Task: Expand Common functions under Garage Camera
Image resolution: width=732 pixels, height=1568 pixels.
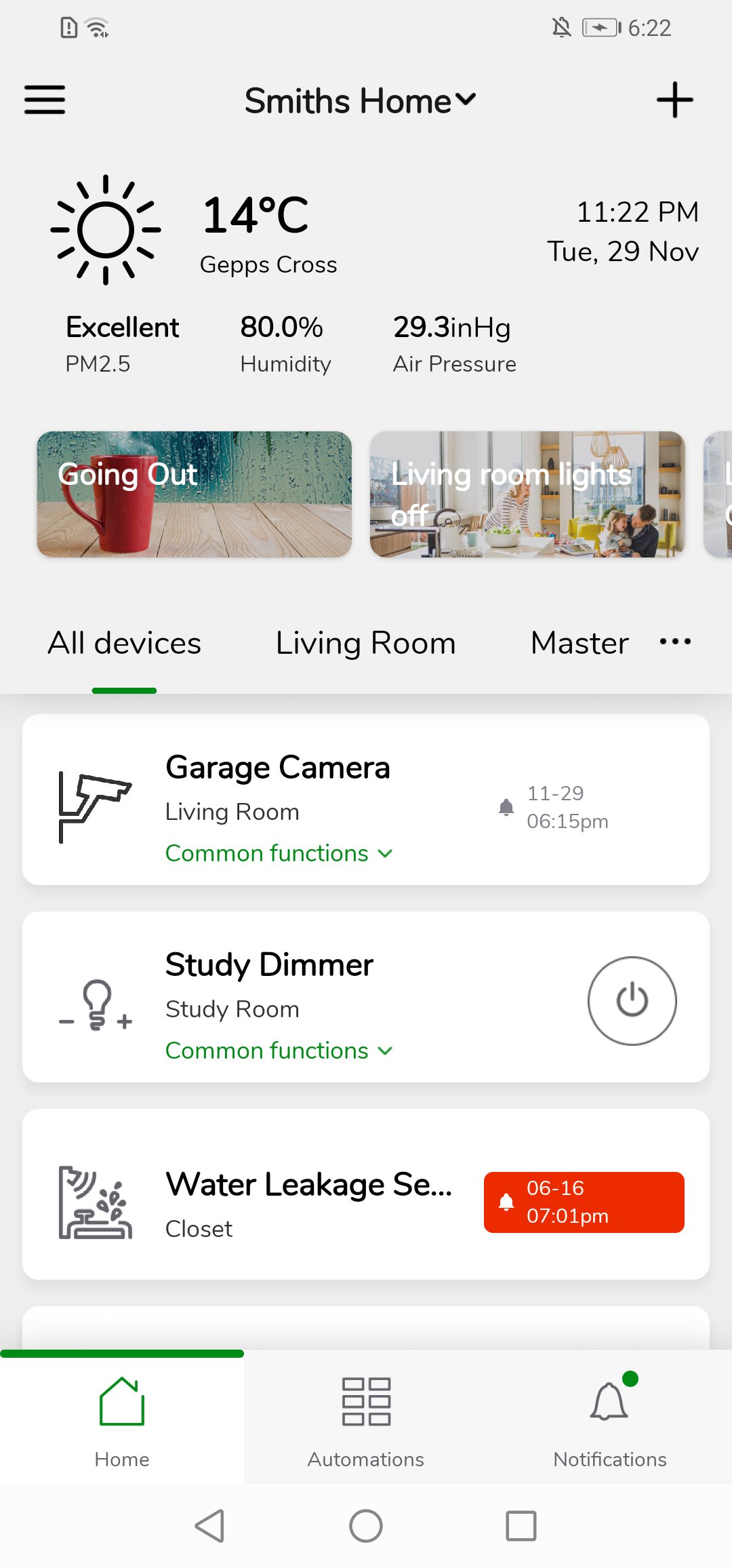Action: tap(279, 853)
